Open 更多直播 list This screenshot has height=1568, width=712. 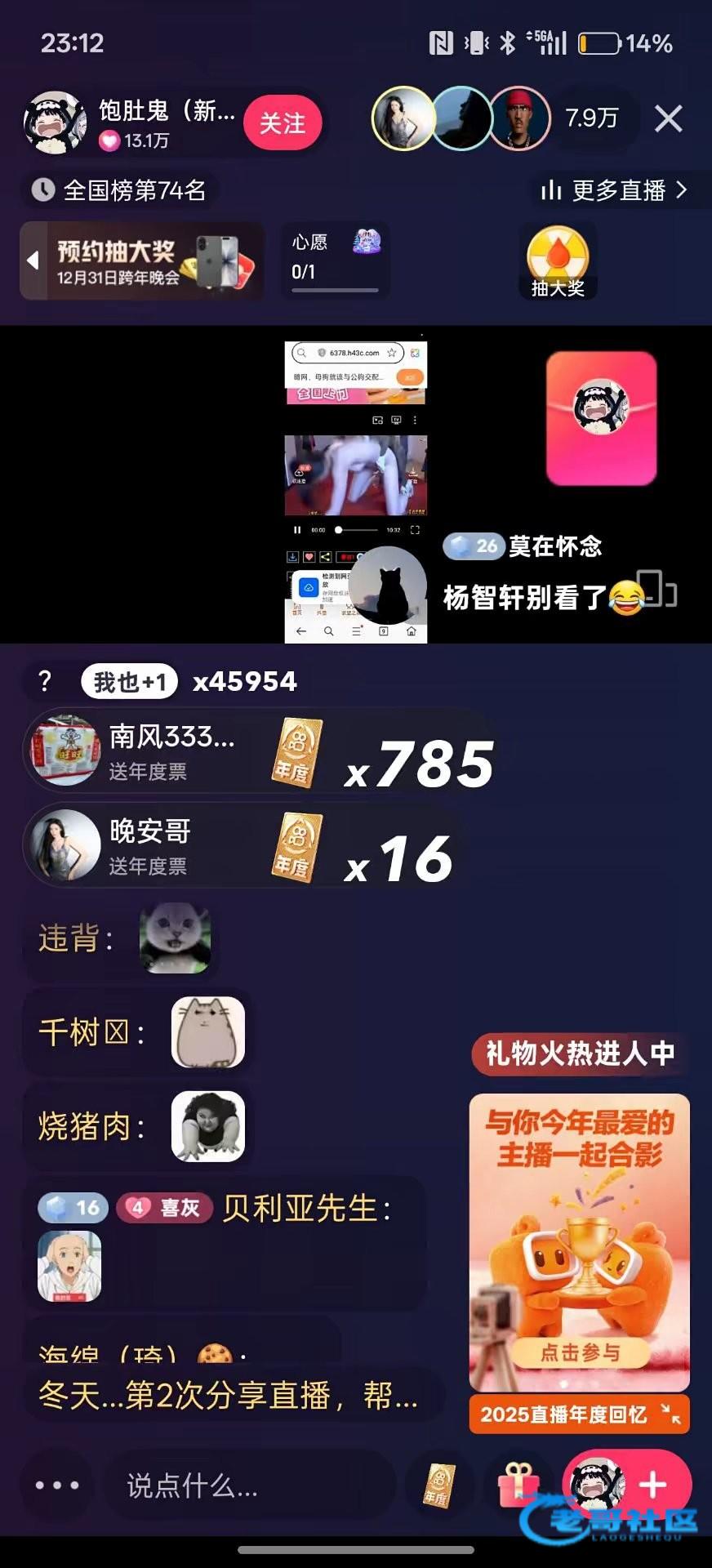point(613,190)
